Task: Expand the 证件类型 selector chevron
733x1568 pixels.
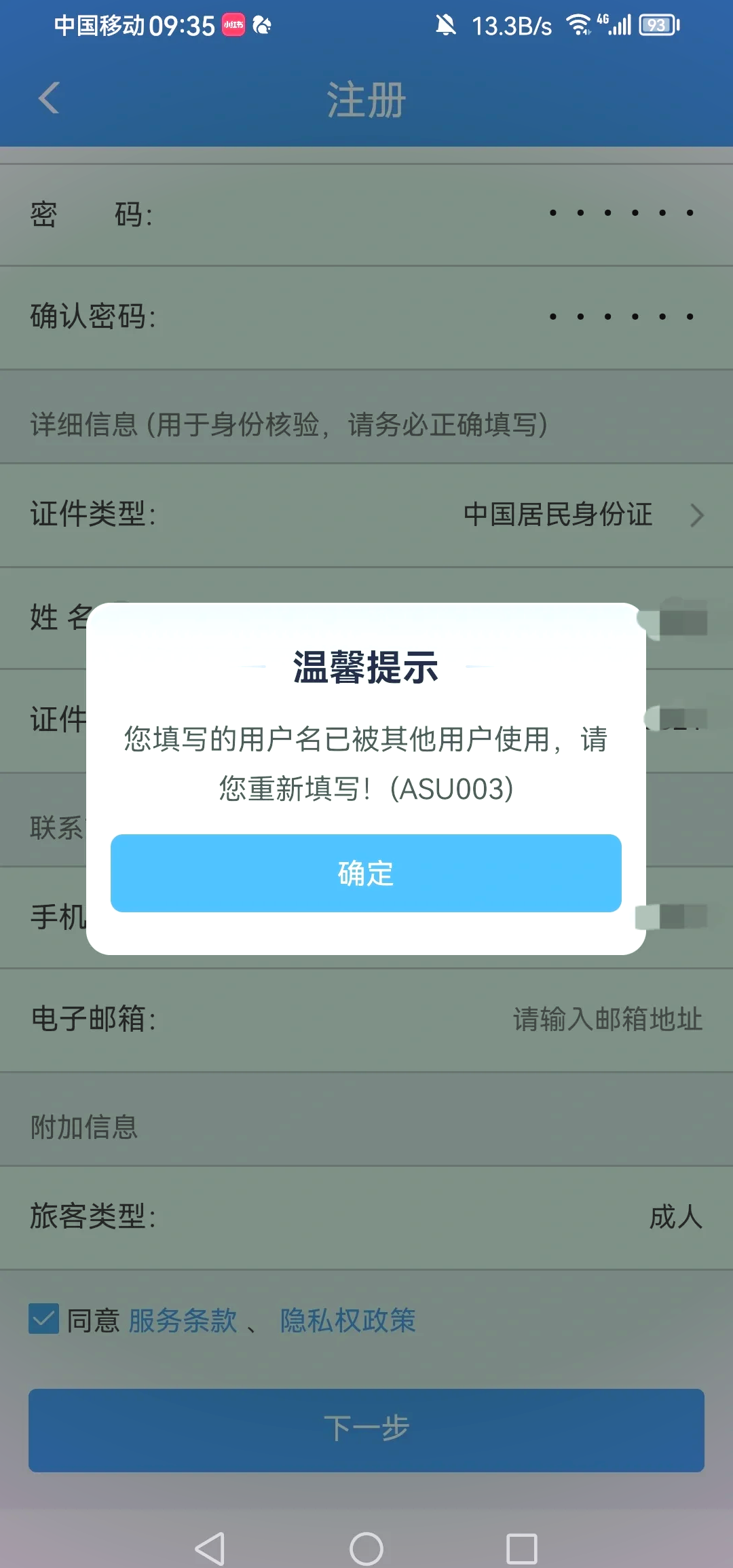Action: pos(696,516)
